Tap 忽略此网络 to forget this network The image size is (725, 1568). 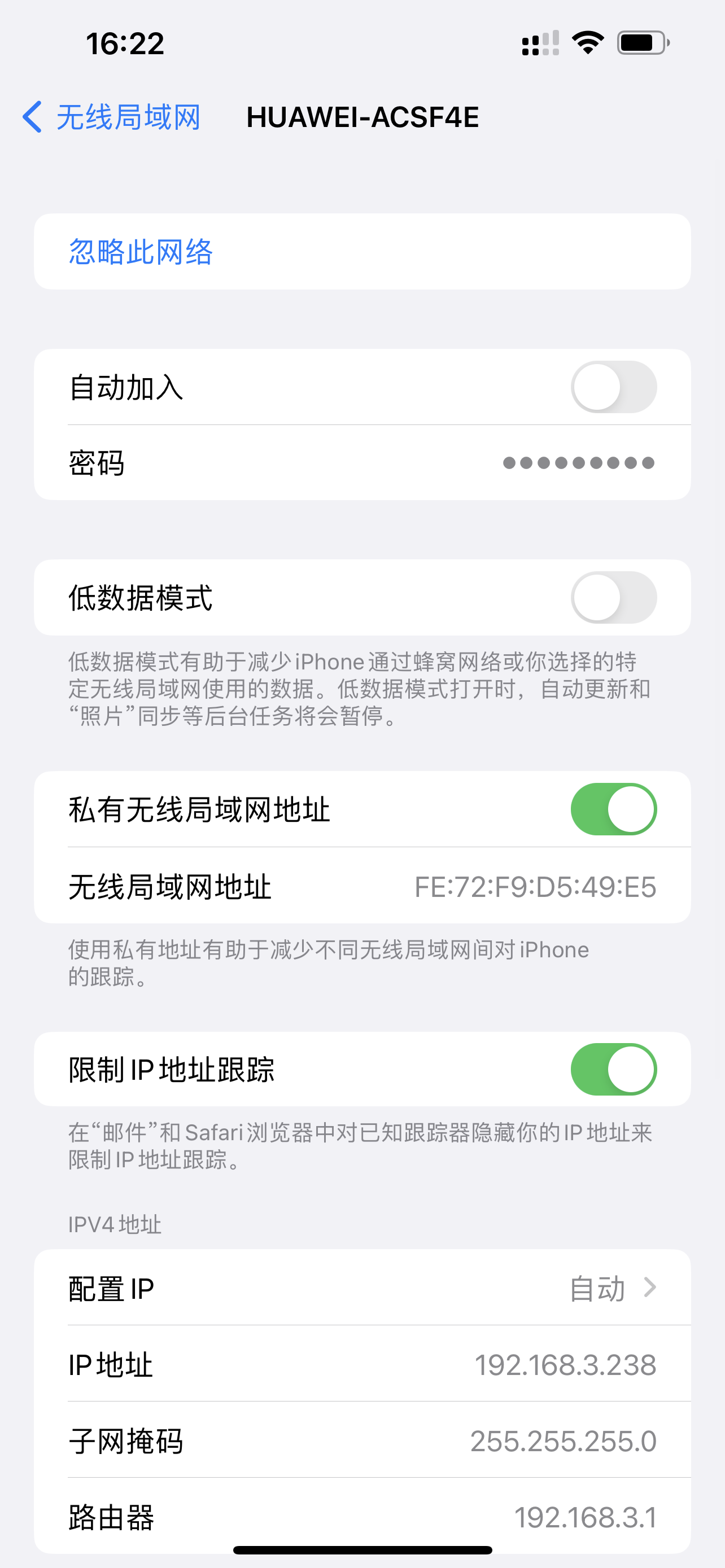click(x=141, y=251)
